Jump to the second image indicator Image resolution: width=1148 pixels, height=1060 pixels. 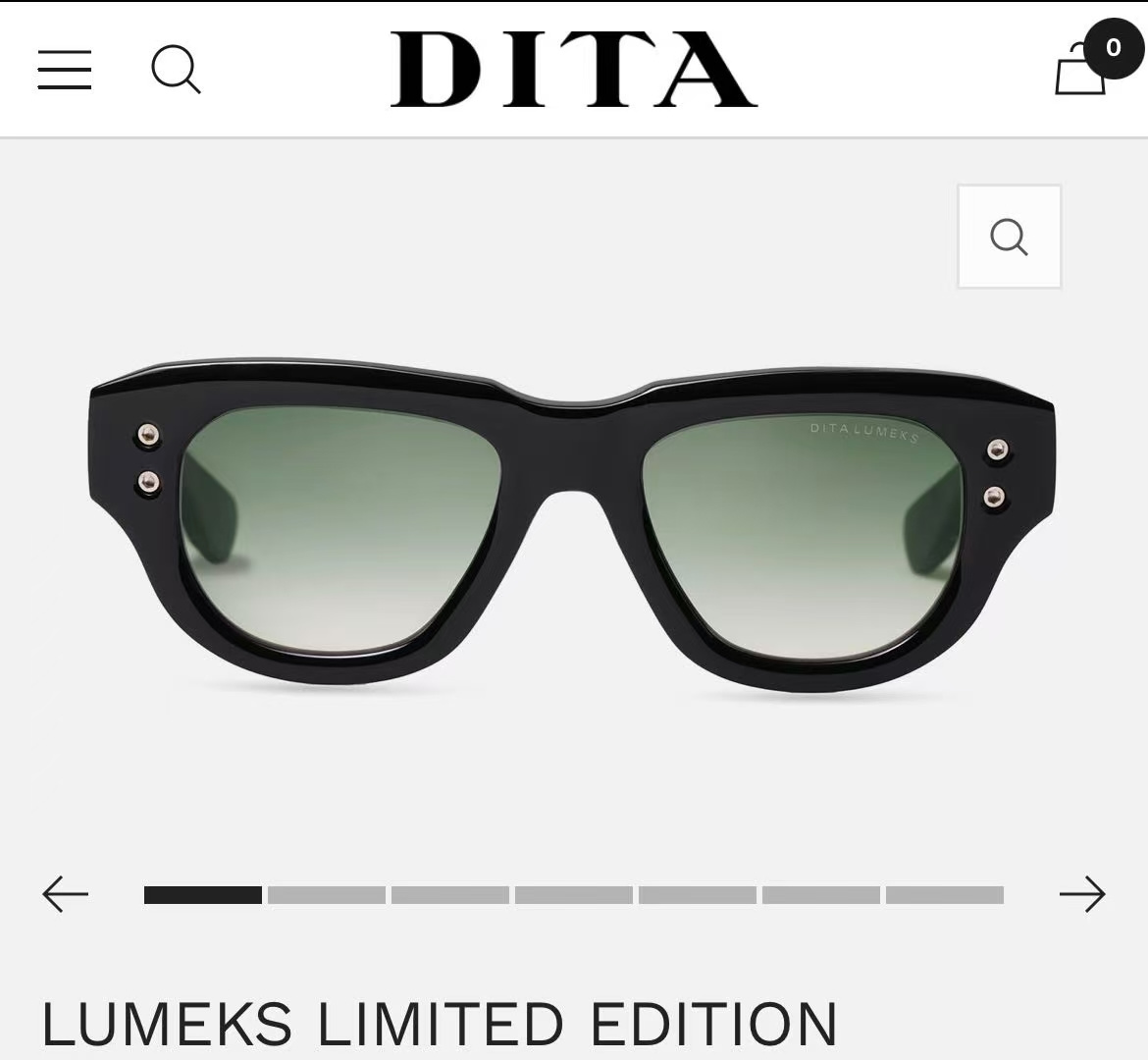(x=326, y=895)
